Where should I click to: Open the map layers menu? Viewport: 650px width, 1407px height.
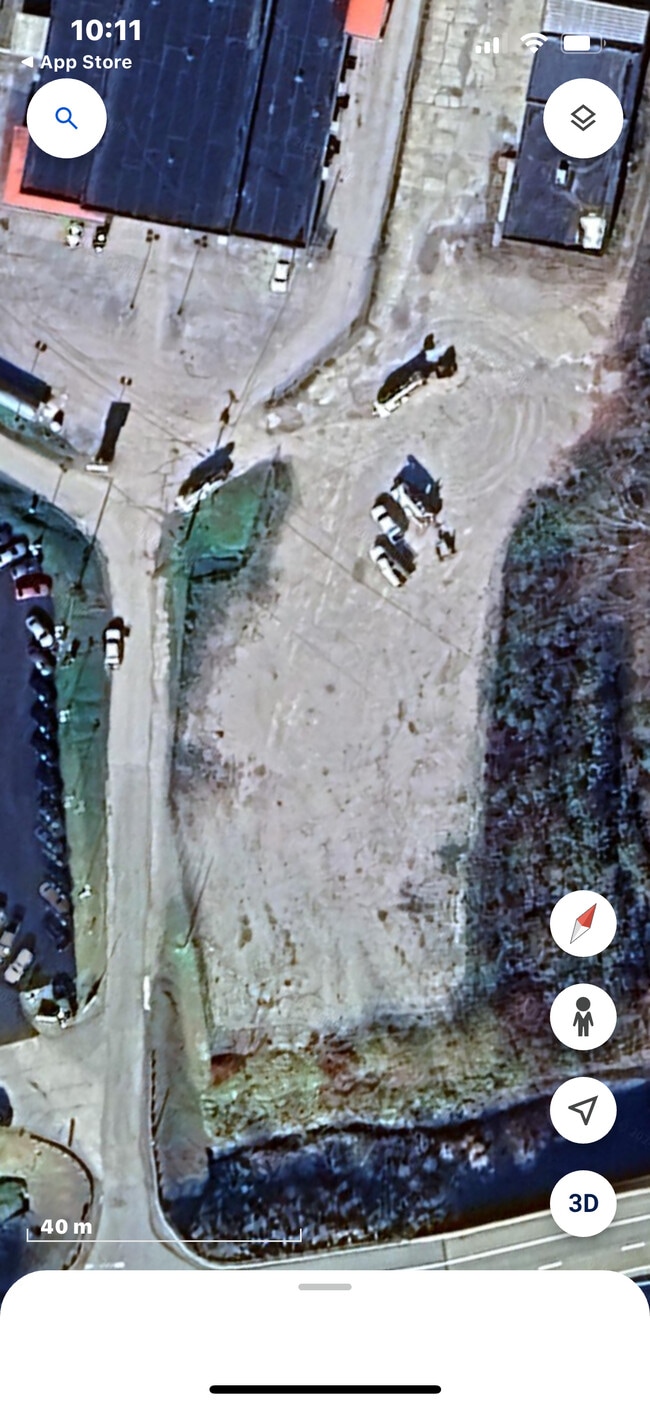pos(583,119)
